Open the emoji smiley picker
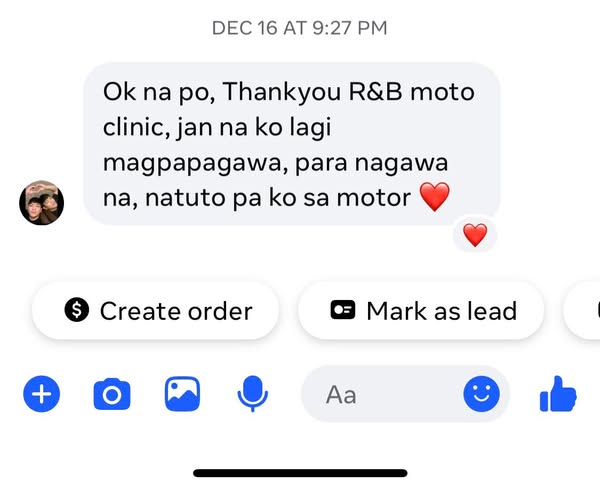The width and height of the screenshot is (600, 490). tap(481, 395)
